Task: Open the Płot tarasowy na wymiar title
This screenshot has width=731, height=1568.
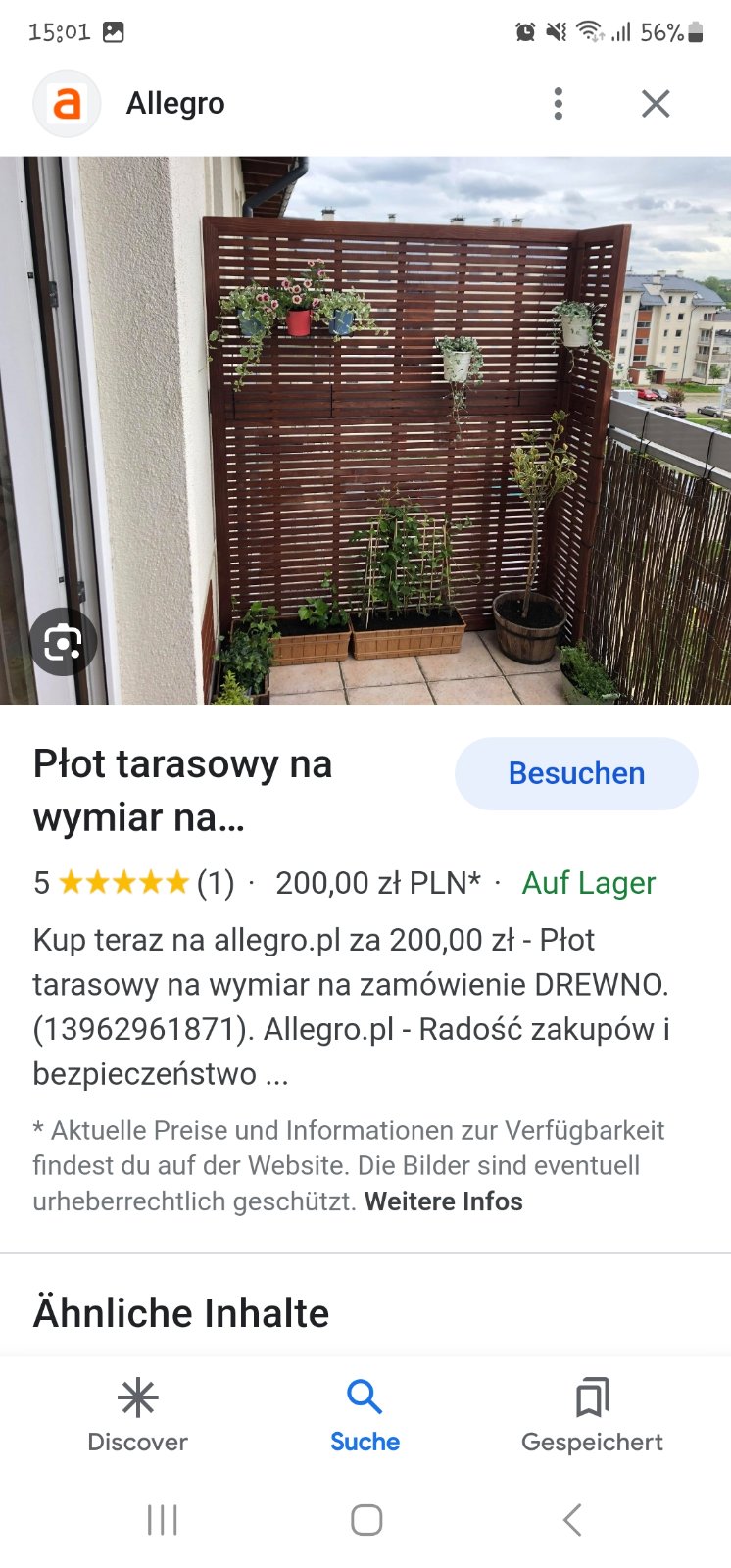Action: [x=183, y=790]
